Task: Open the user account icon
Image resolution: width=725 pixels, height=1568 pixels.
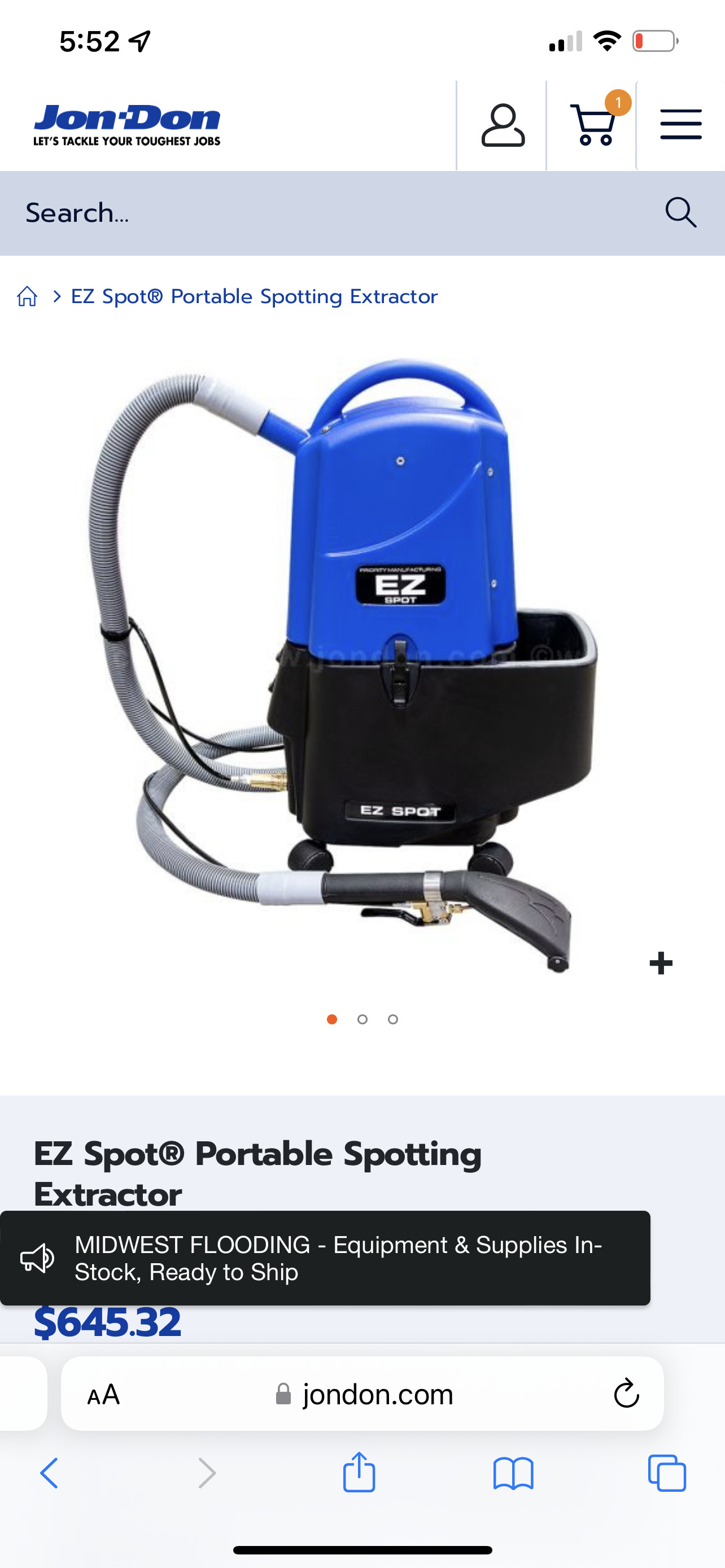Action: [503, 125]
